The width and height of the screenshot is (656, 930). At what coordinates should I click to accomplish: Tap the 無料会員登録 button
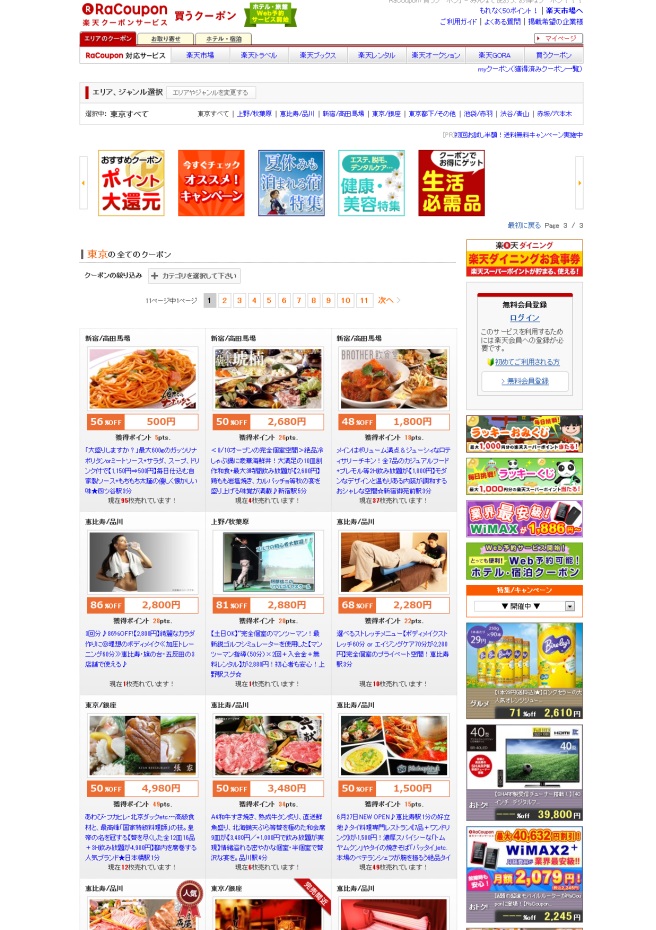click(524, 381)
